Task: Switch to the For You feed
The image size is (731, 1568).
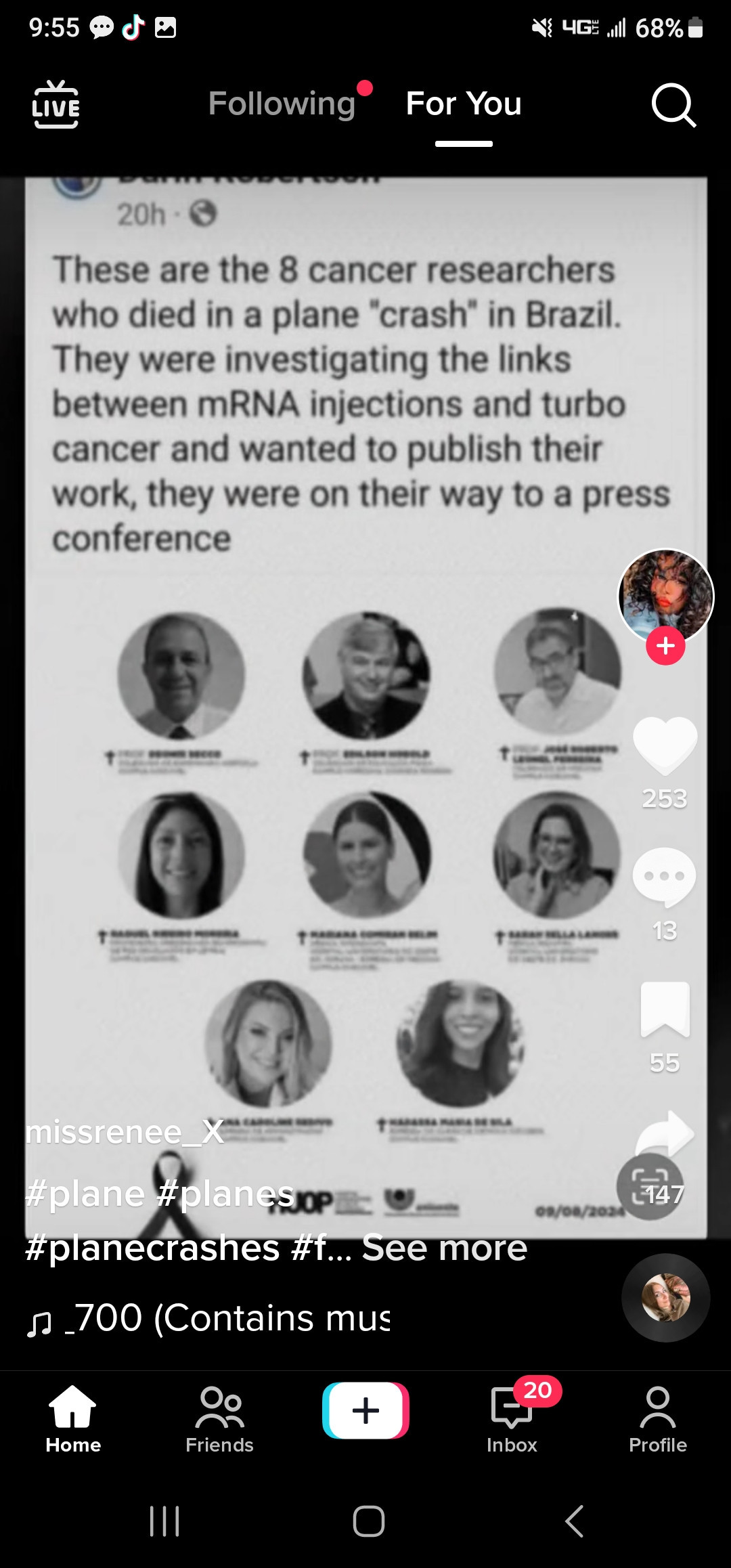Action: [464, 104]
